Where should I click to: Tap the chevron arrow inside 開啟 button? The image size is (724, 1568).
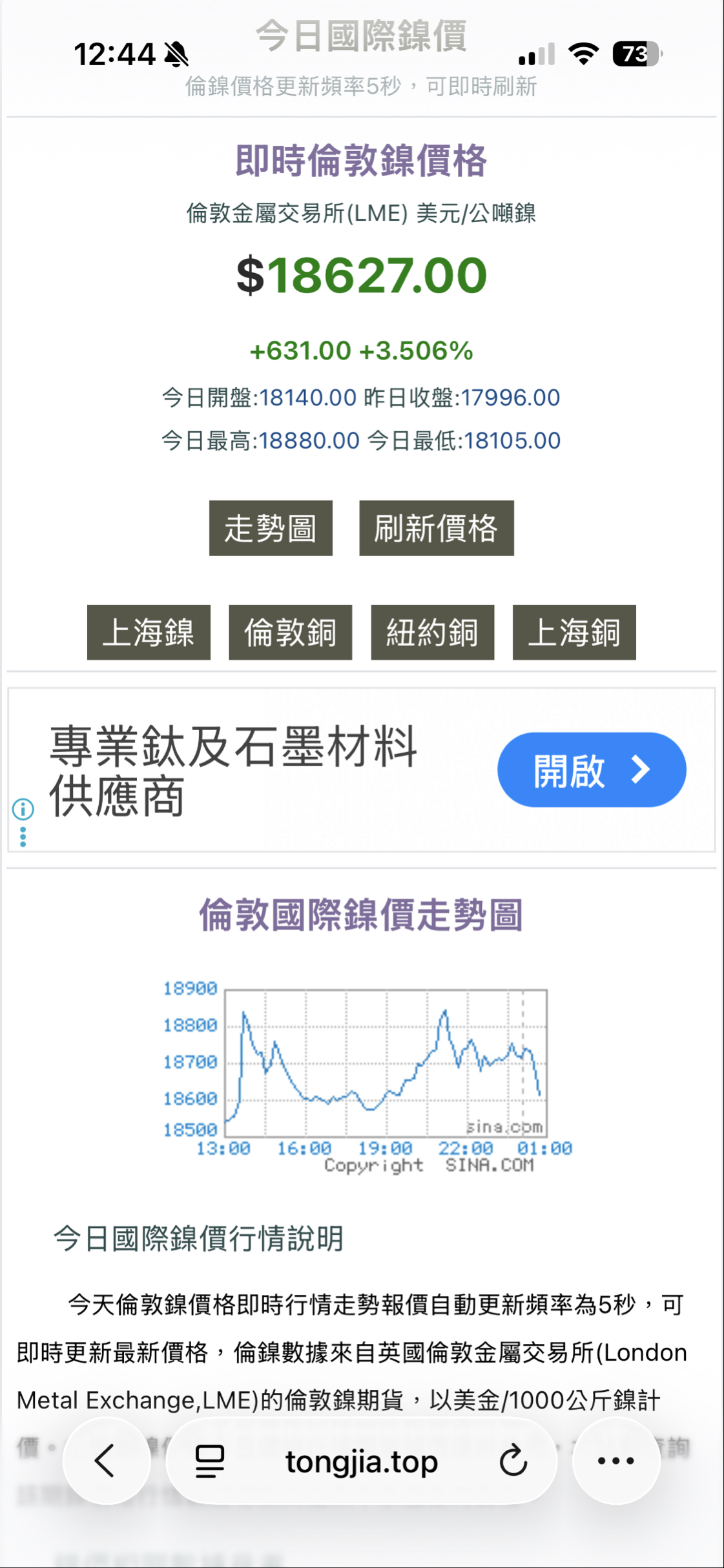click(x=642, y=770)
